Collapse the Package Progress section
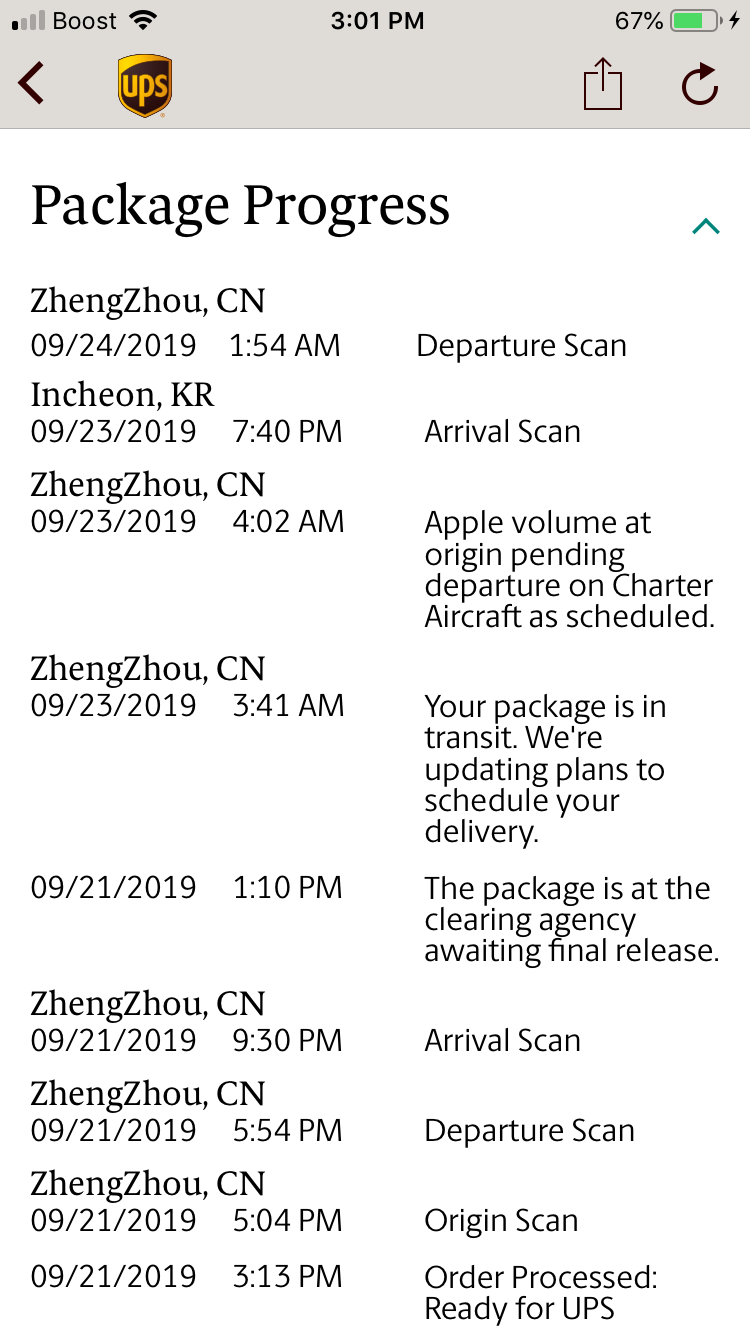Image resolution: width=750 pixels, height=1334 pixels. pos(706,227)
